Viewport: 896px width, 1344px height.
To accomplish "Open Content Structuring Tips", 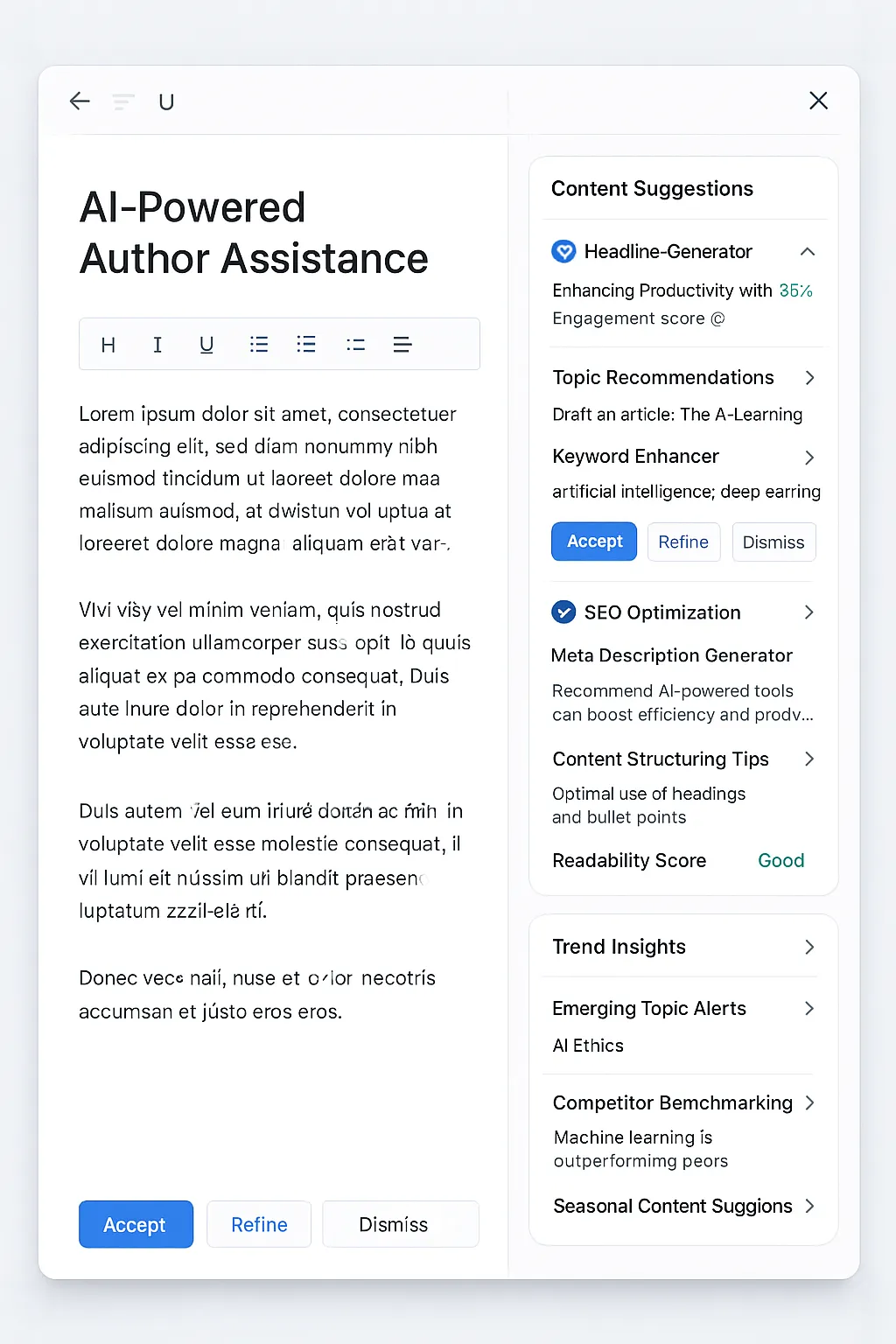I will [x=808, y=759].
